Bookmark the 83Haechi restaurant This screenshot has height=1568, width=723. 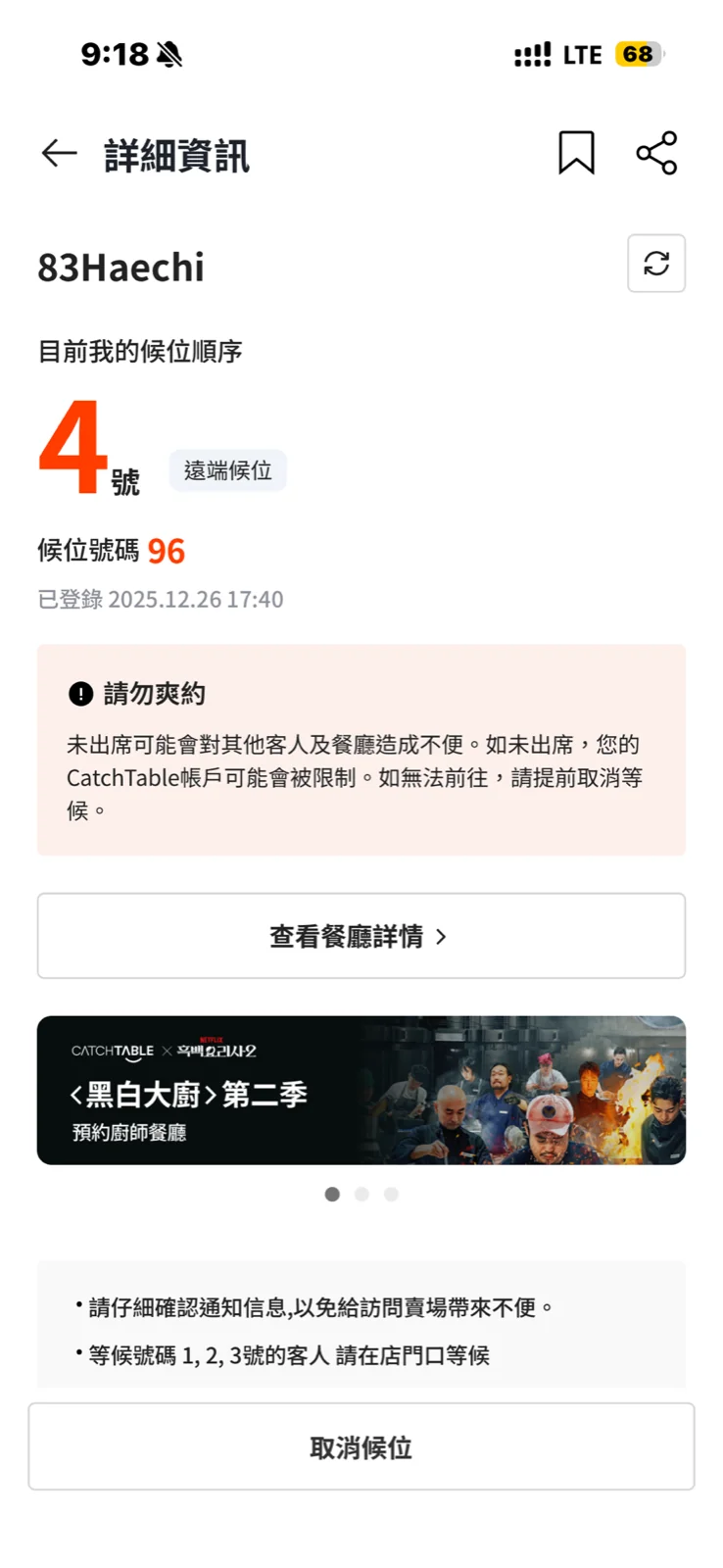[x=576, y=153]
